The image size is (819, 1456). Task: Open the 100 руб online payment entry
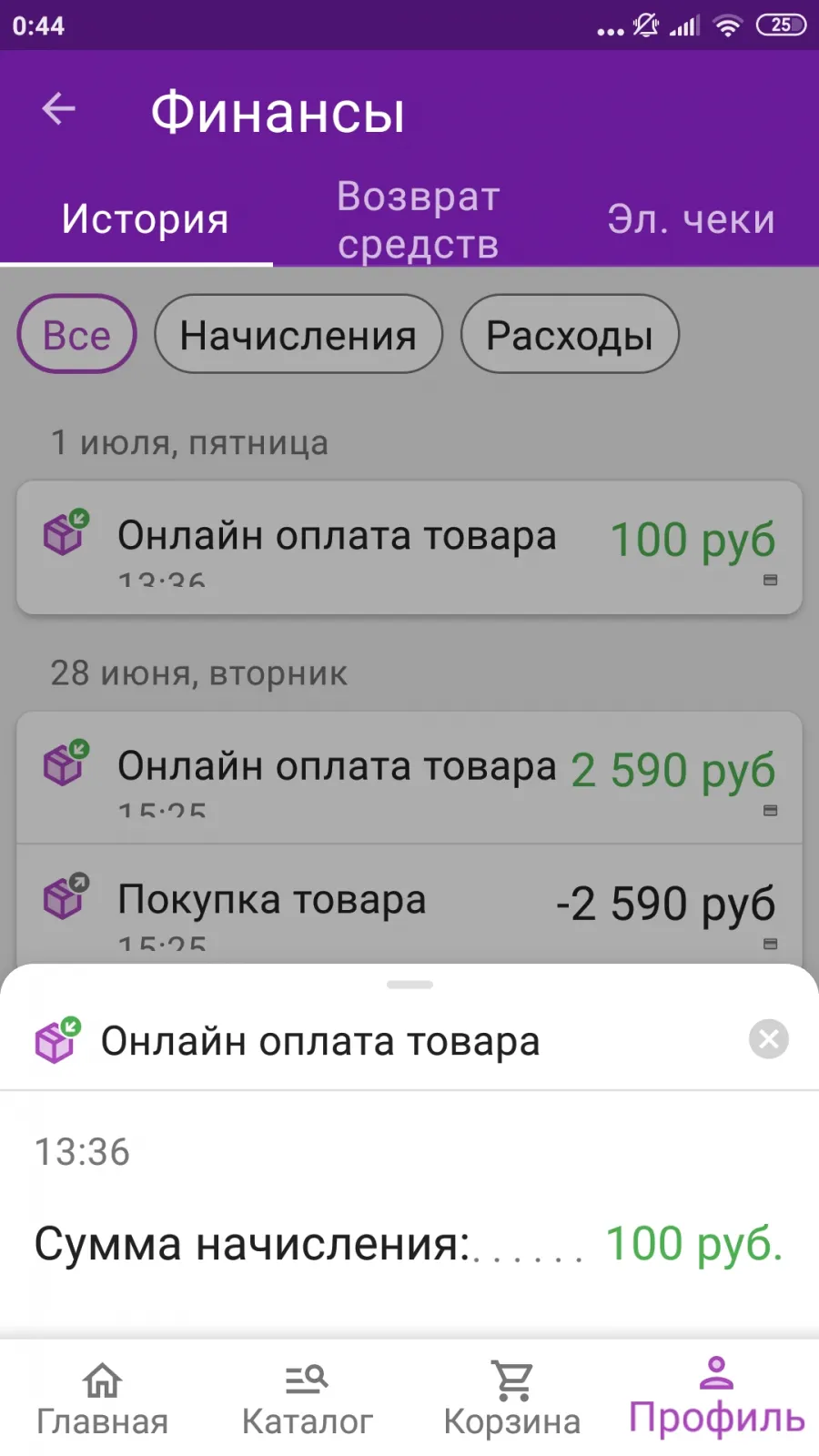coord(409,548)
